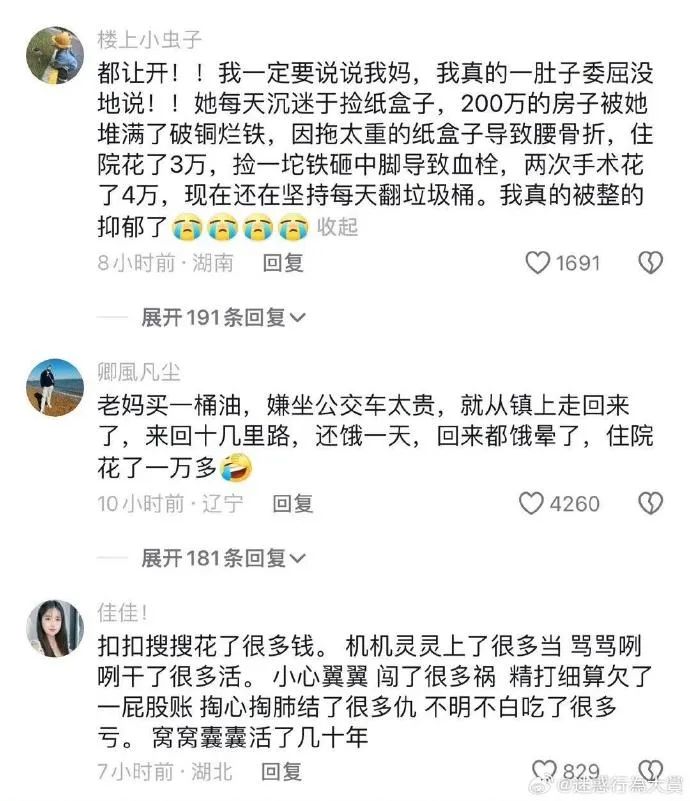Collapse 楼上小虫子's long comment via 收起
The image size is (690, 801).
[337, 227]
